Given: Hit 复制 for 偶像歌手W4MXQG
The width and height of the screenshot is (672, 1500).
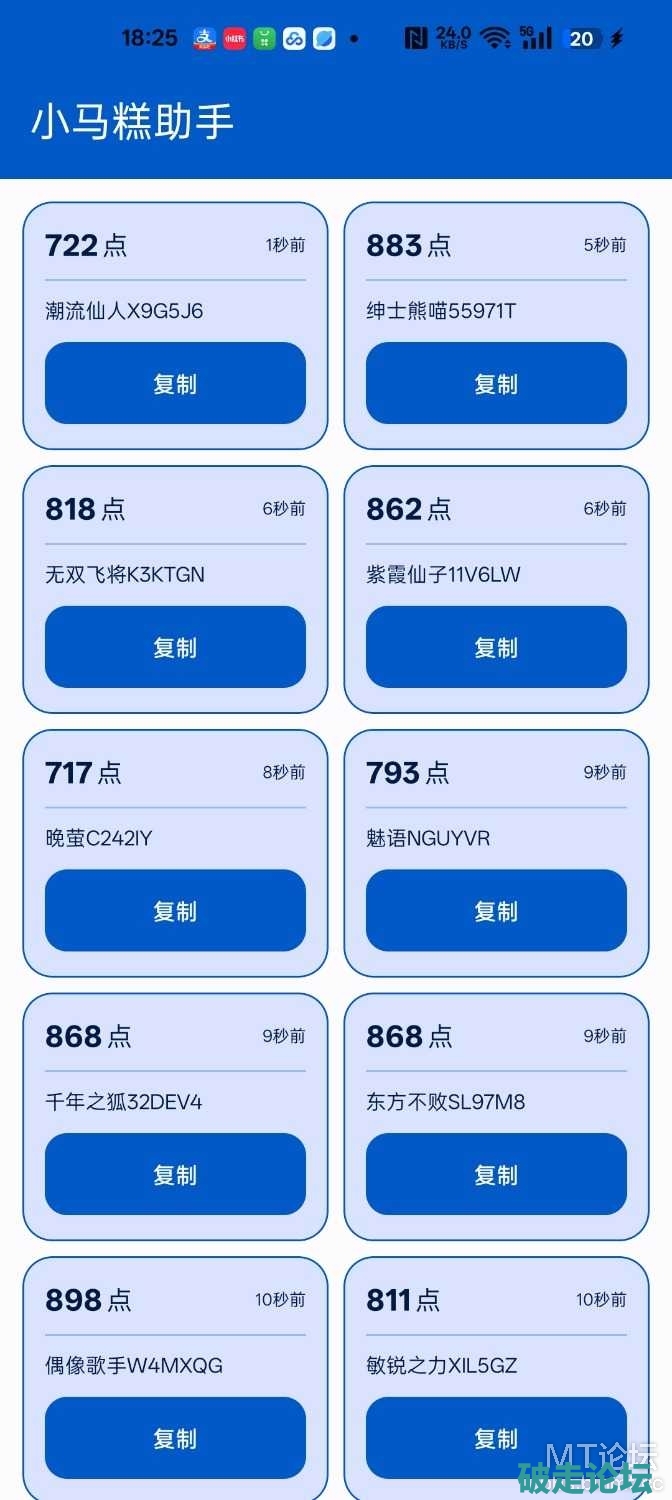Looking at the screenshot, I should 175,1437.
